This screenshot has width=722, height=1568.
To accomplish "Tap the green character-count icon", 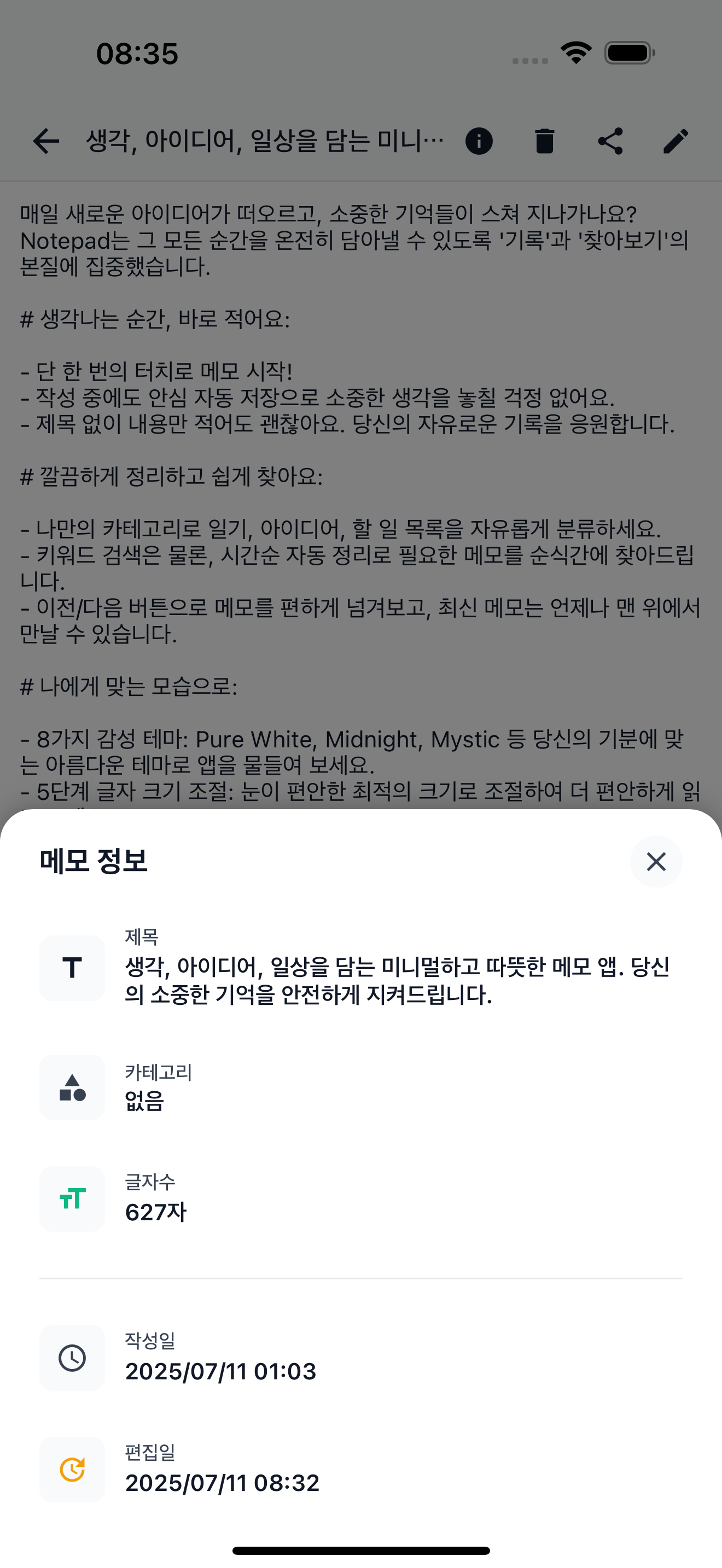I will point(72,1198).
